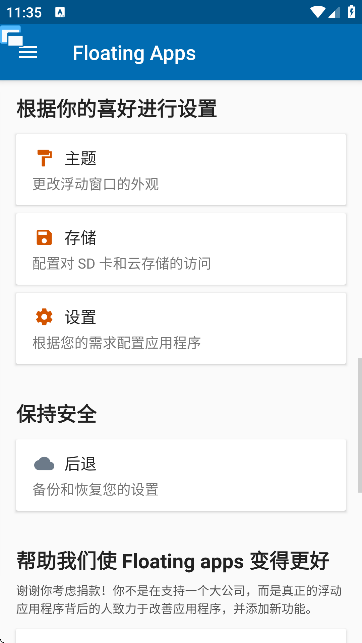This screenshot has width=362, height=643.
Task: Tap the floating windows icon in the top corner
Action: click(x=11, y=36)
